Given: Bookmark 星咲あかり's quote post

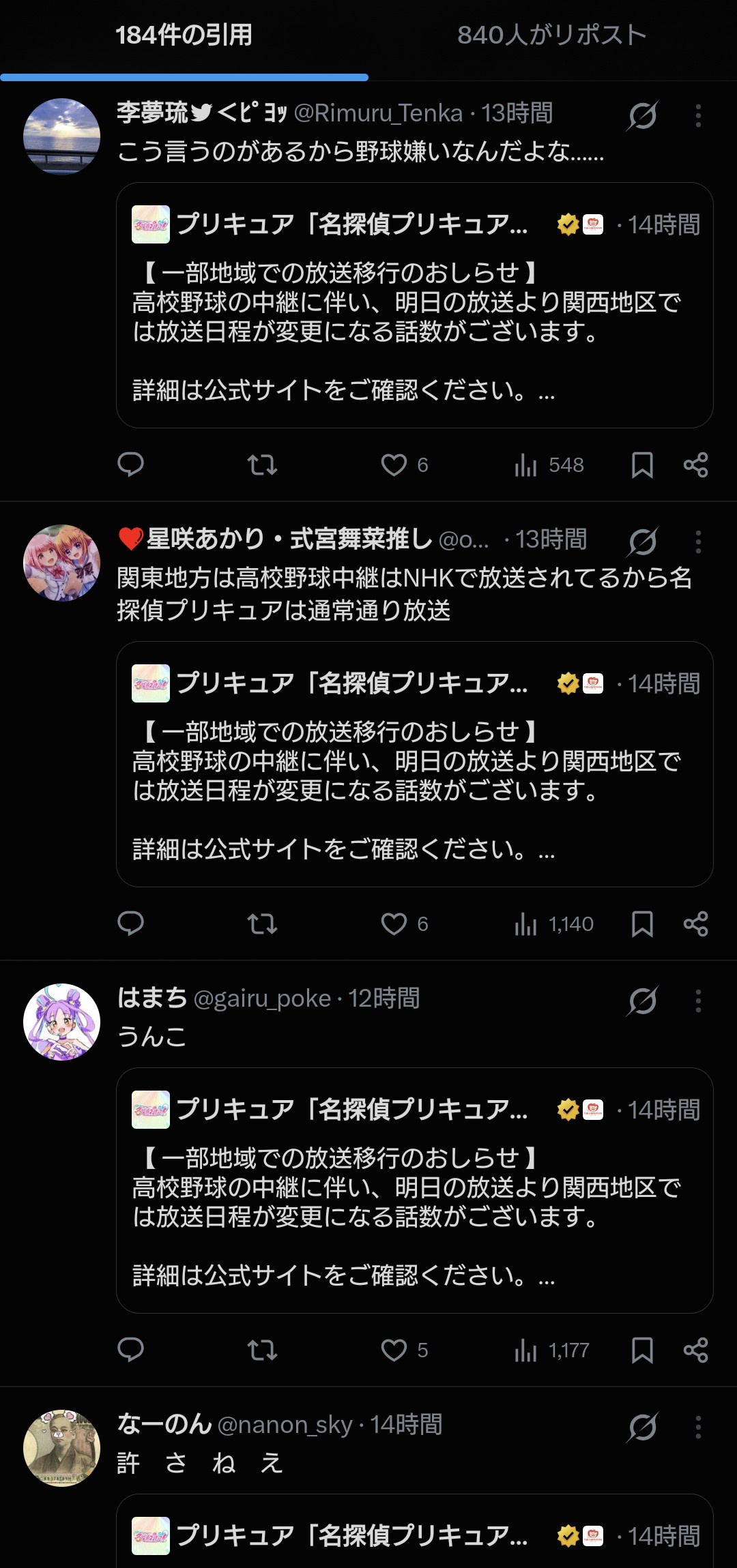Looking at the screenshot, I should click(642, 924).
